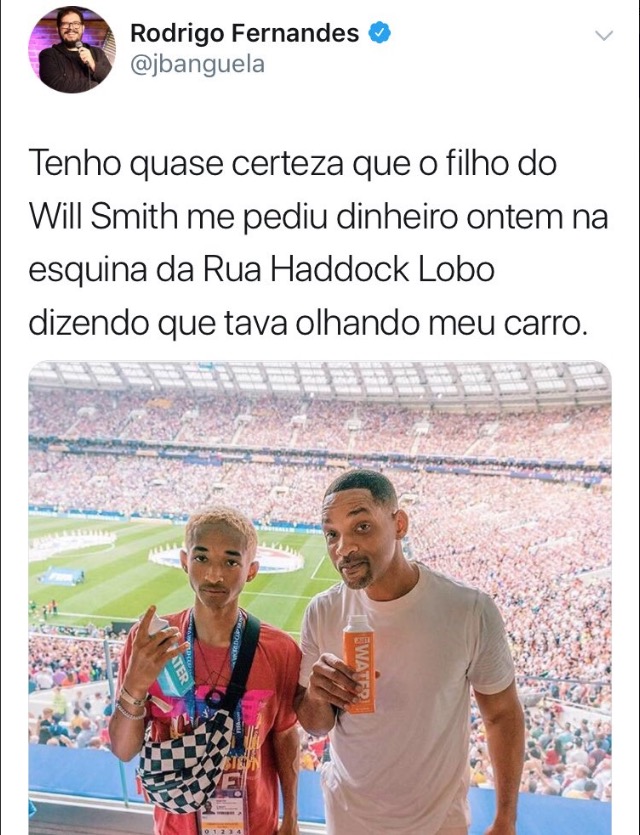Open the tweet options chevron menu
Image resolution: width=640 pixels, height=835 pixels.
[603, 36]
